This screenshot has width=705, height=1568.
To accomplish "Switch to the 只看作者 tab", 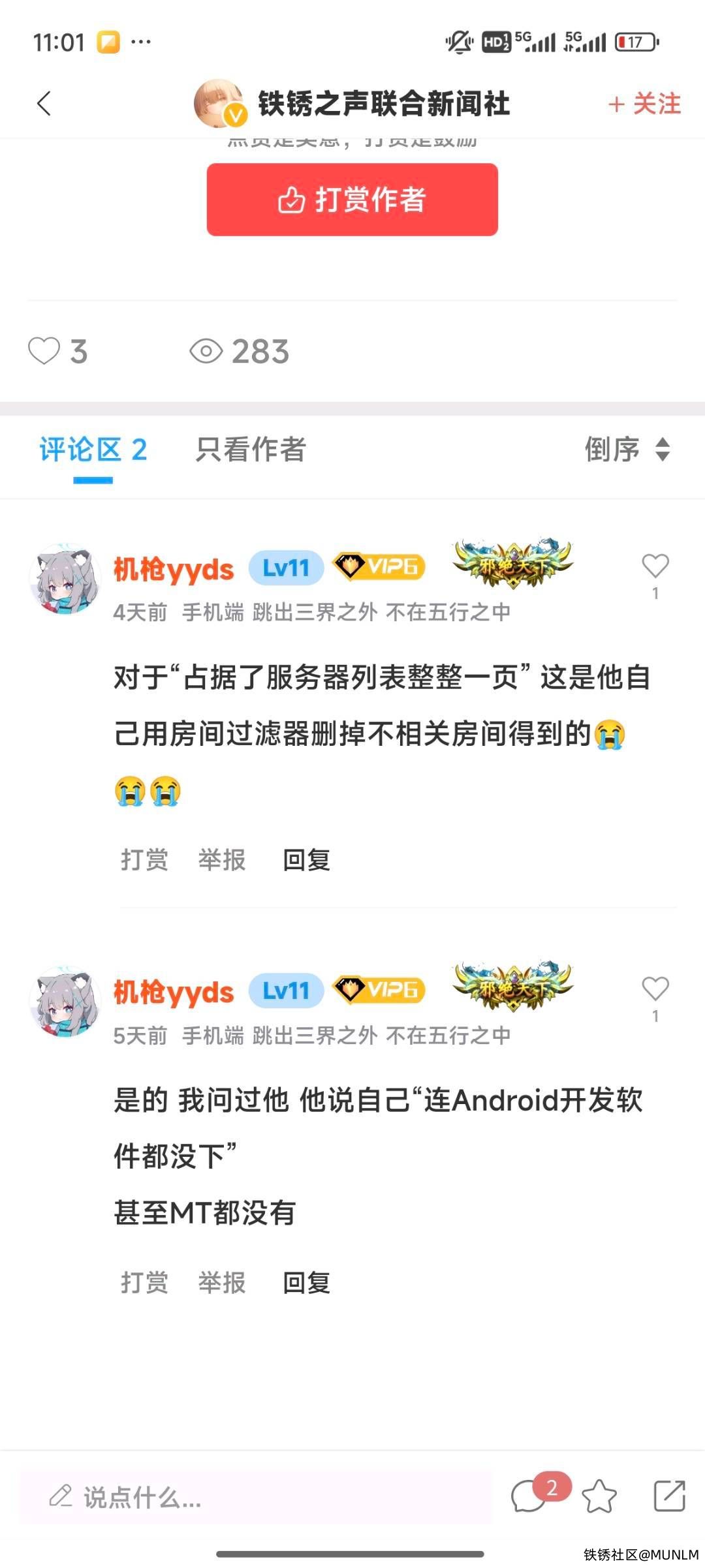I will tap(251, 450).
